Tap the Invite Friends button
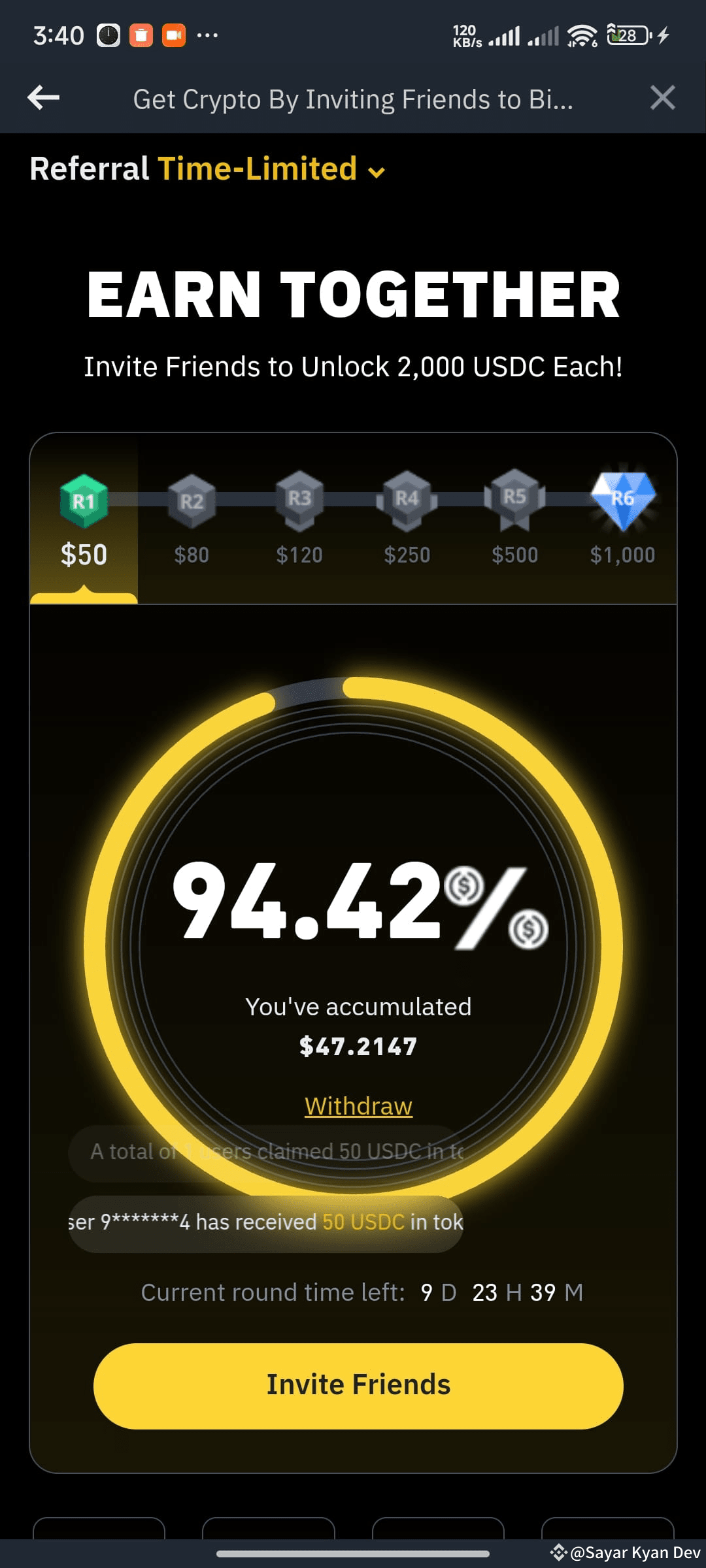 click(358, 1384)
